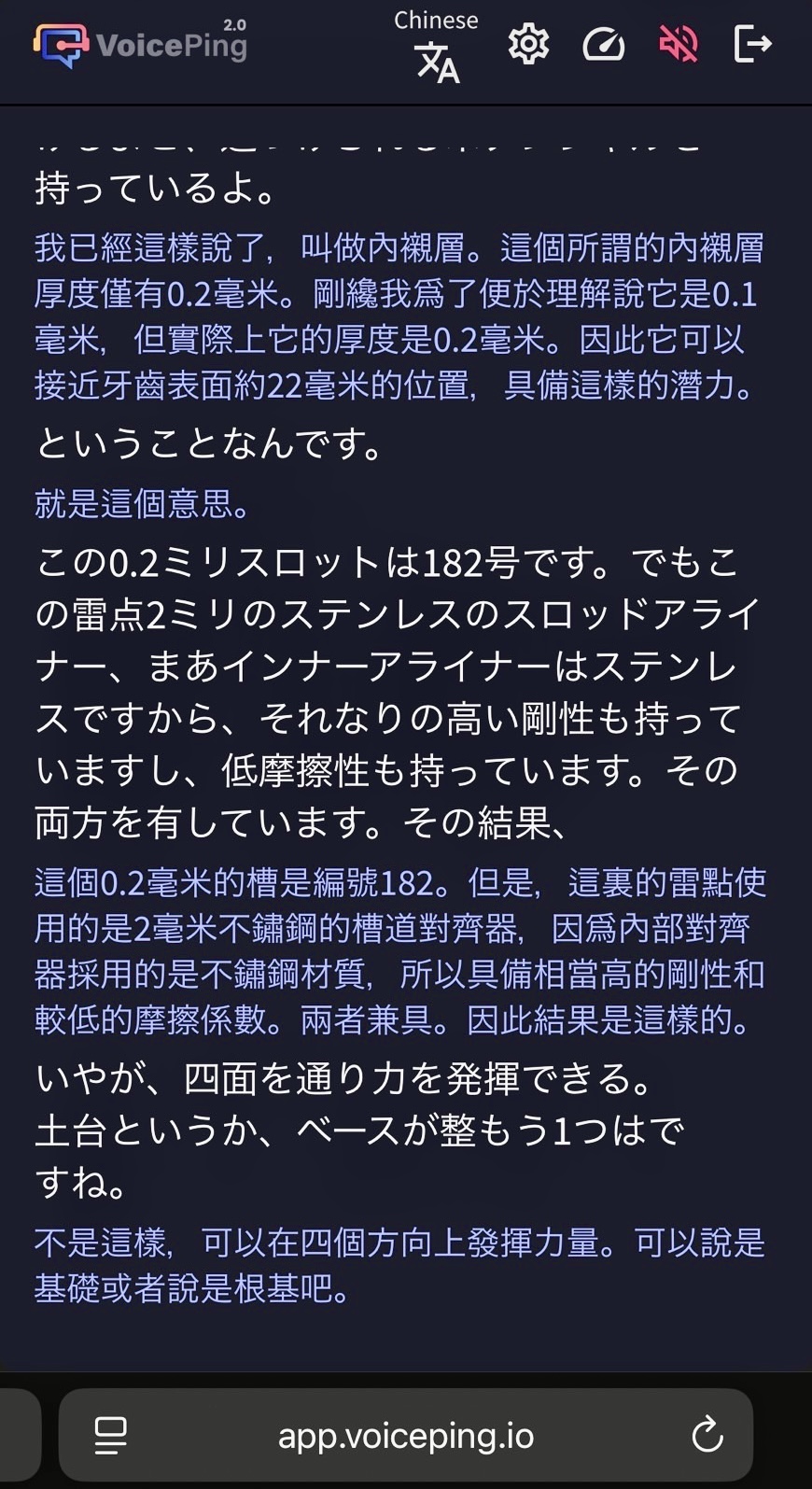This screenshot has width=812, height=1489.
Task: Reload the page in browser bar
Action: [x=707, y=1434]
